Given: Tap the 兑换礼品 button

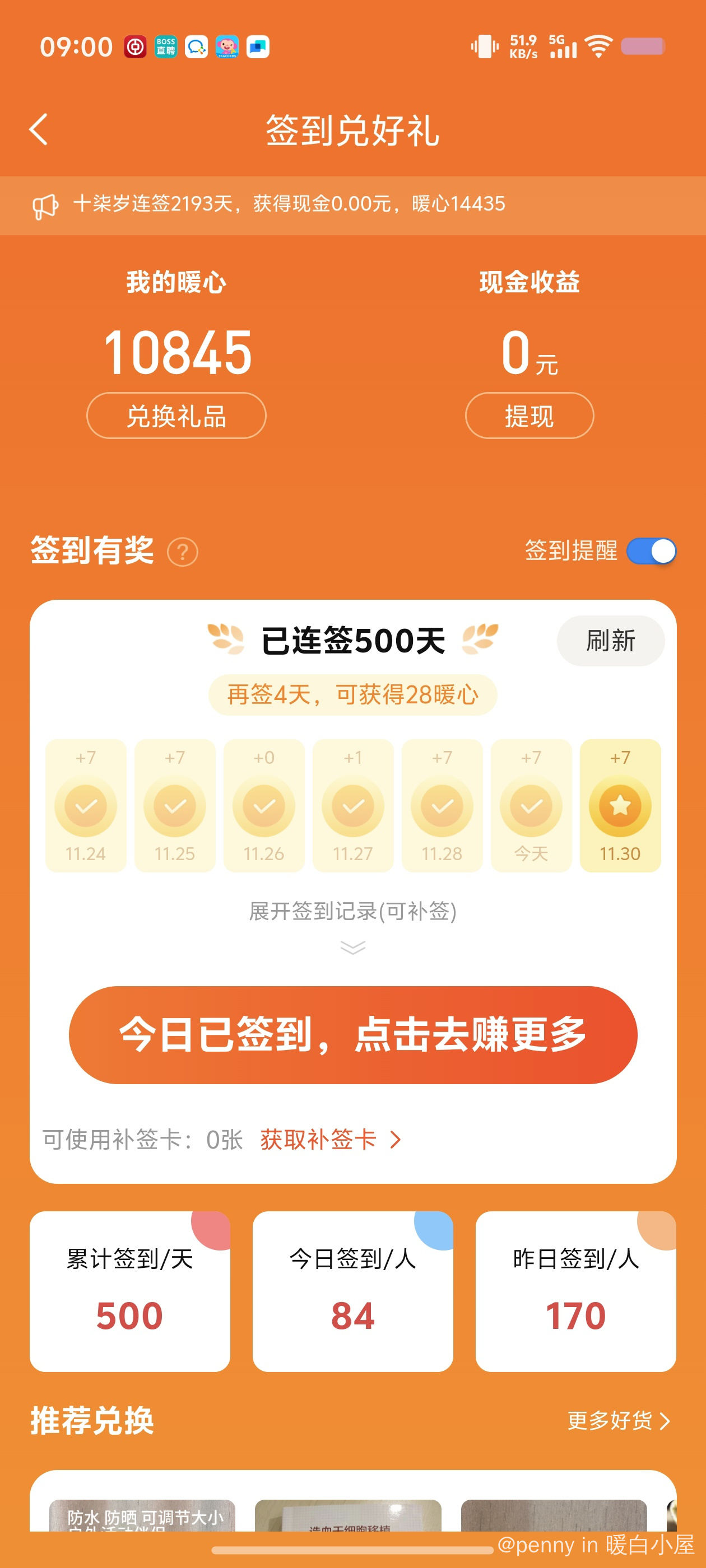Looking at the screenshot, I should click(x=176, y=416).
